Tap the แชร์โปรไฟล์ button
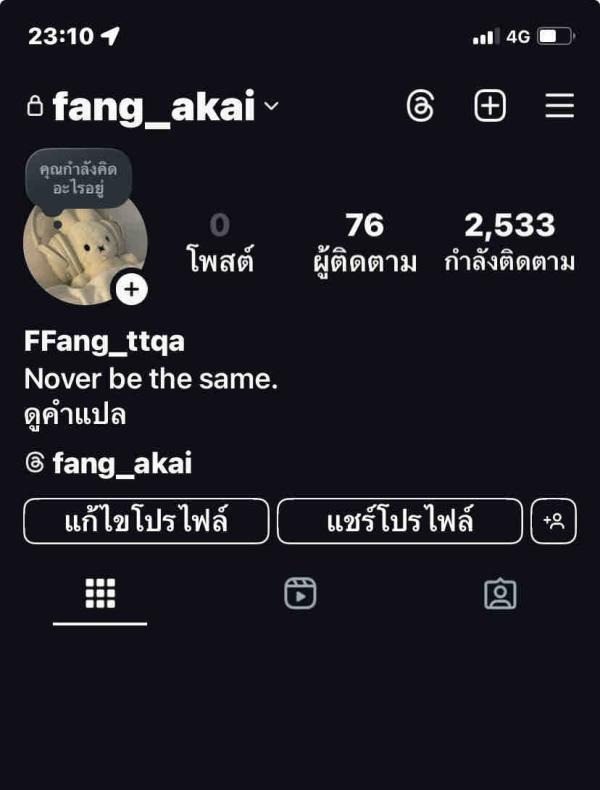 400,521
